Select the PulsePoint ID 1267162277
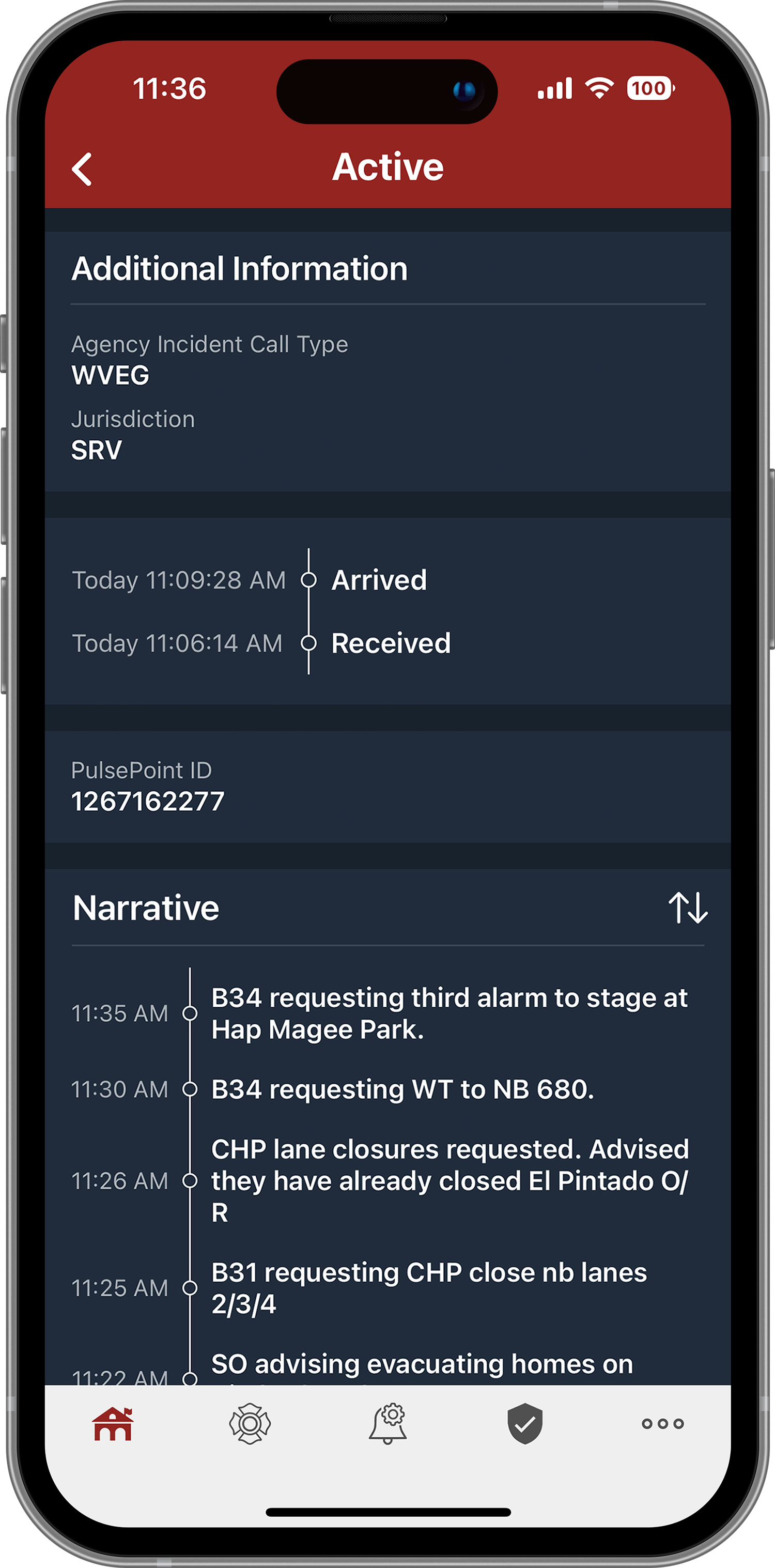Image resolution: width=775 pixels, height=1568 pixels. 148,801
